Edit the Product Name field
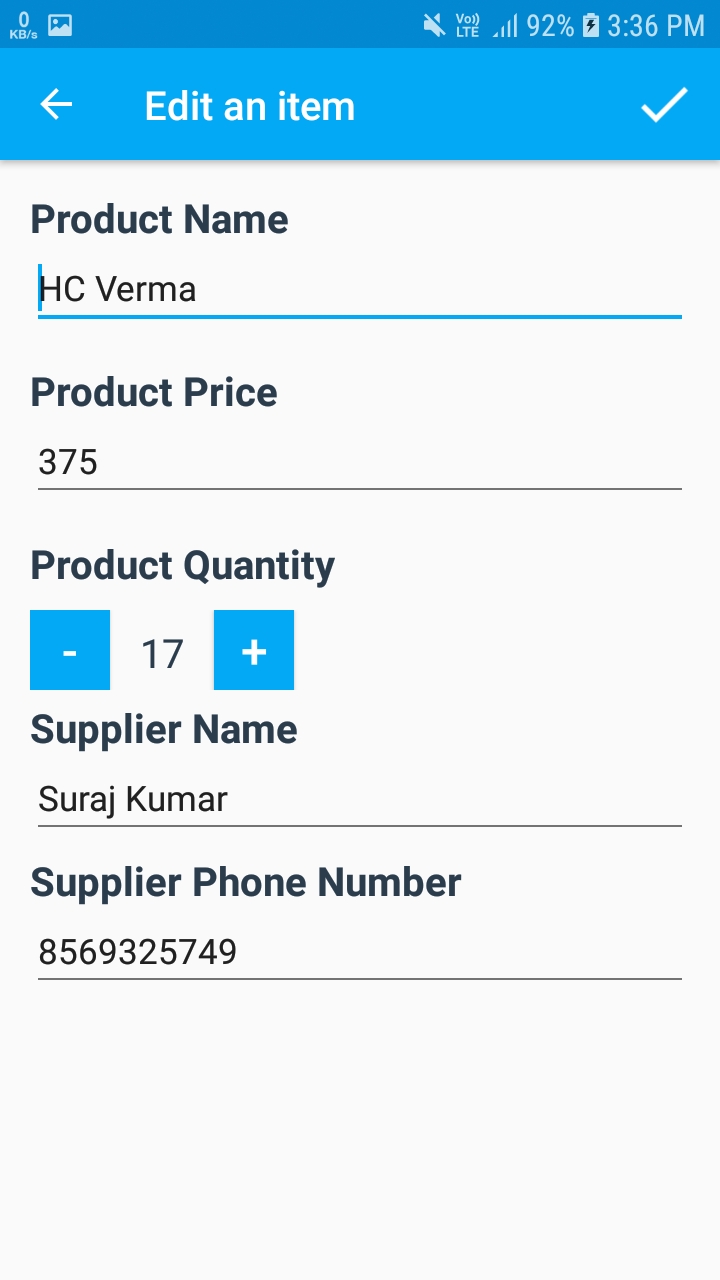Image resolution: width=720 pixels, height=1280 pixels. (360, 290)
